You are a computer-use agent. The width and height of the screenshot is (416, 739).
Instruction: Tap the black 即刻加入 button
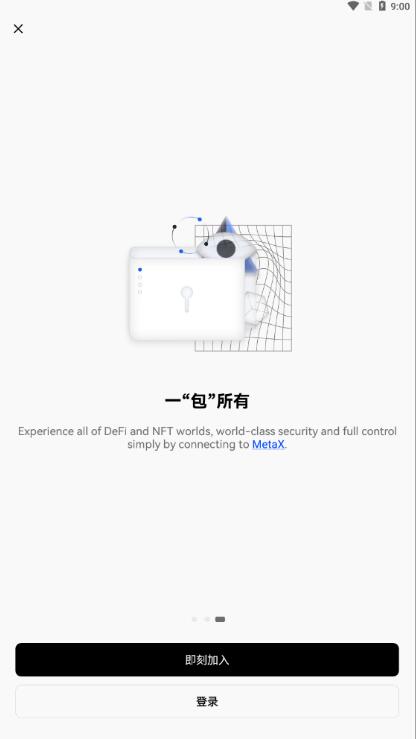click(207, 659)
